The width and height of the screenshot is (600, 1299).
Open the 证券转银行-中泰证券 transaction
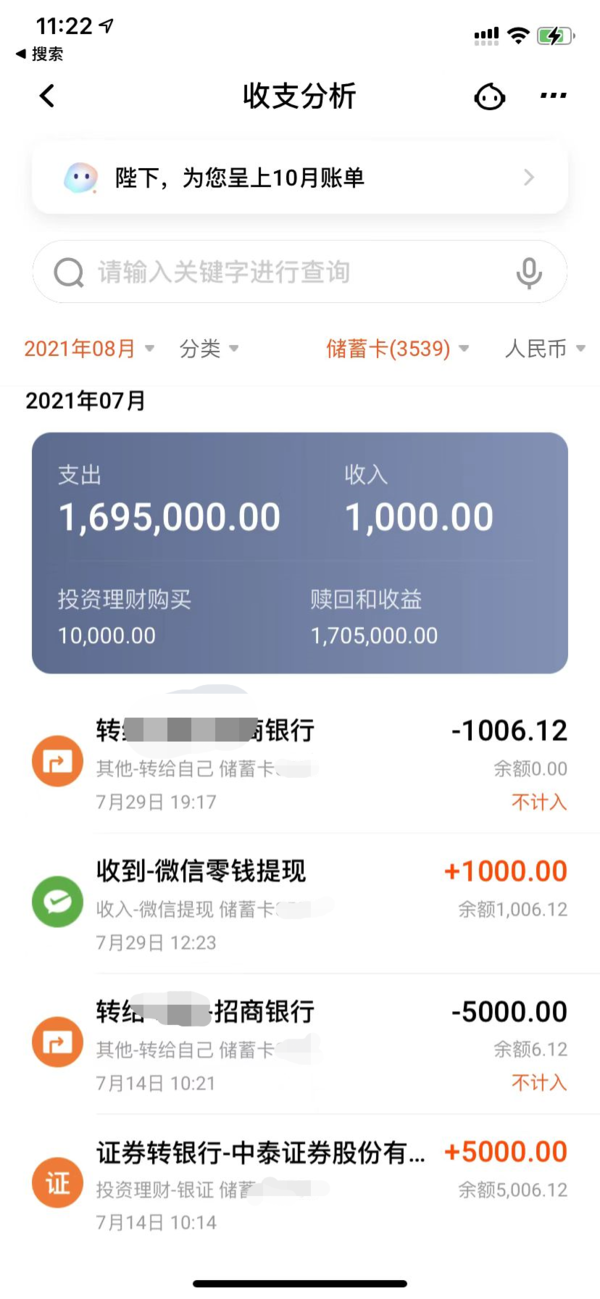point(300,1183)
